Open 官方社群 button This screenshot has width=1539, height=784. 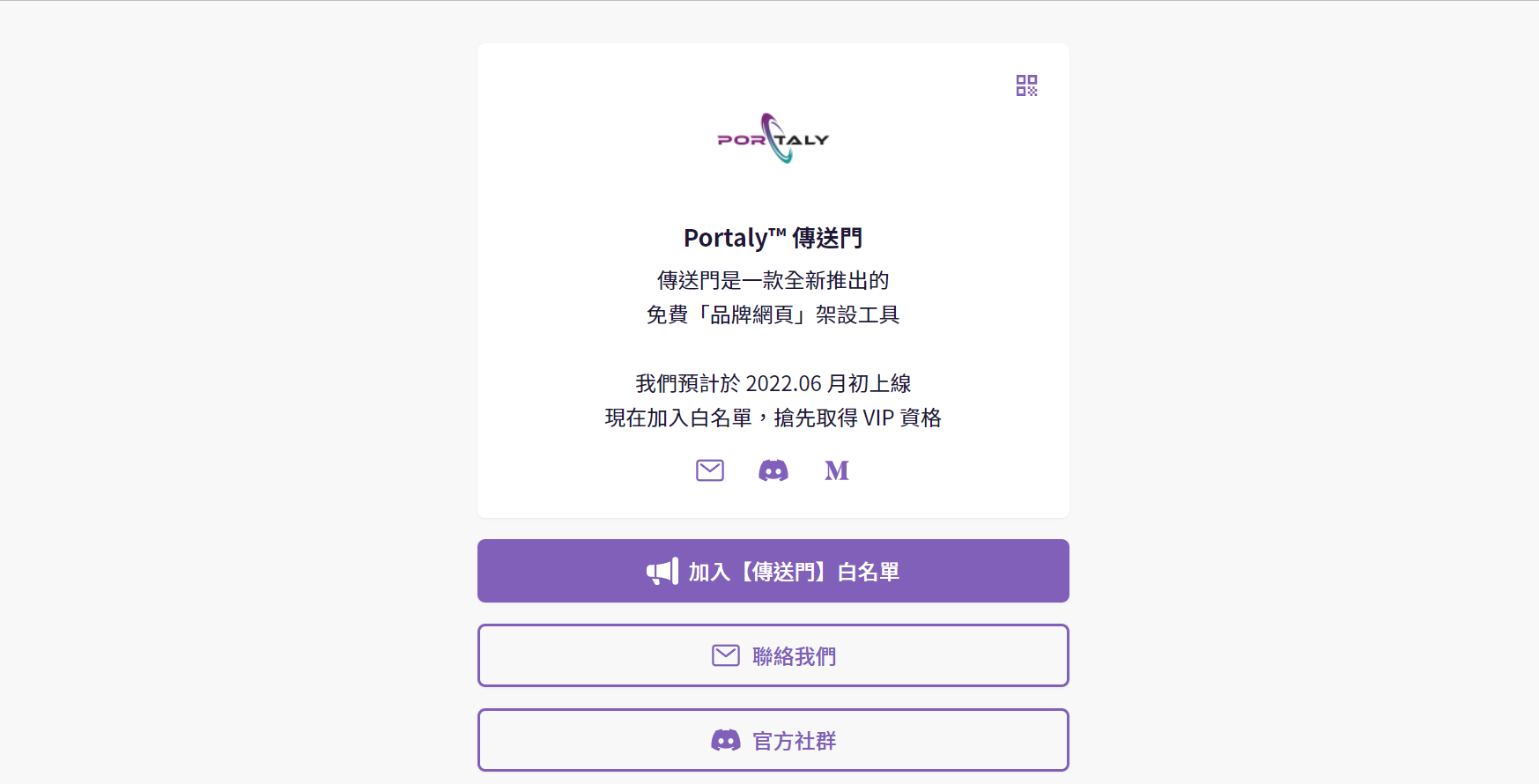773,740
